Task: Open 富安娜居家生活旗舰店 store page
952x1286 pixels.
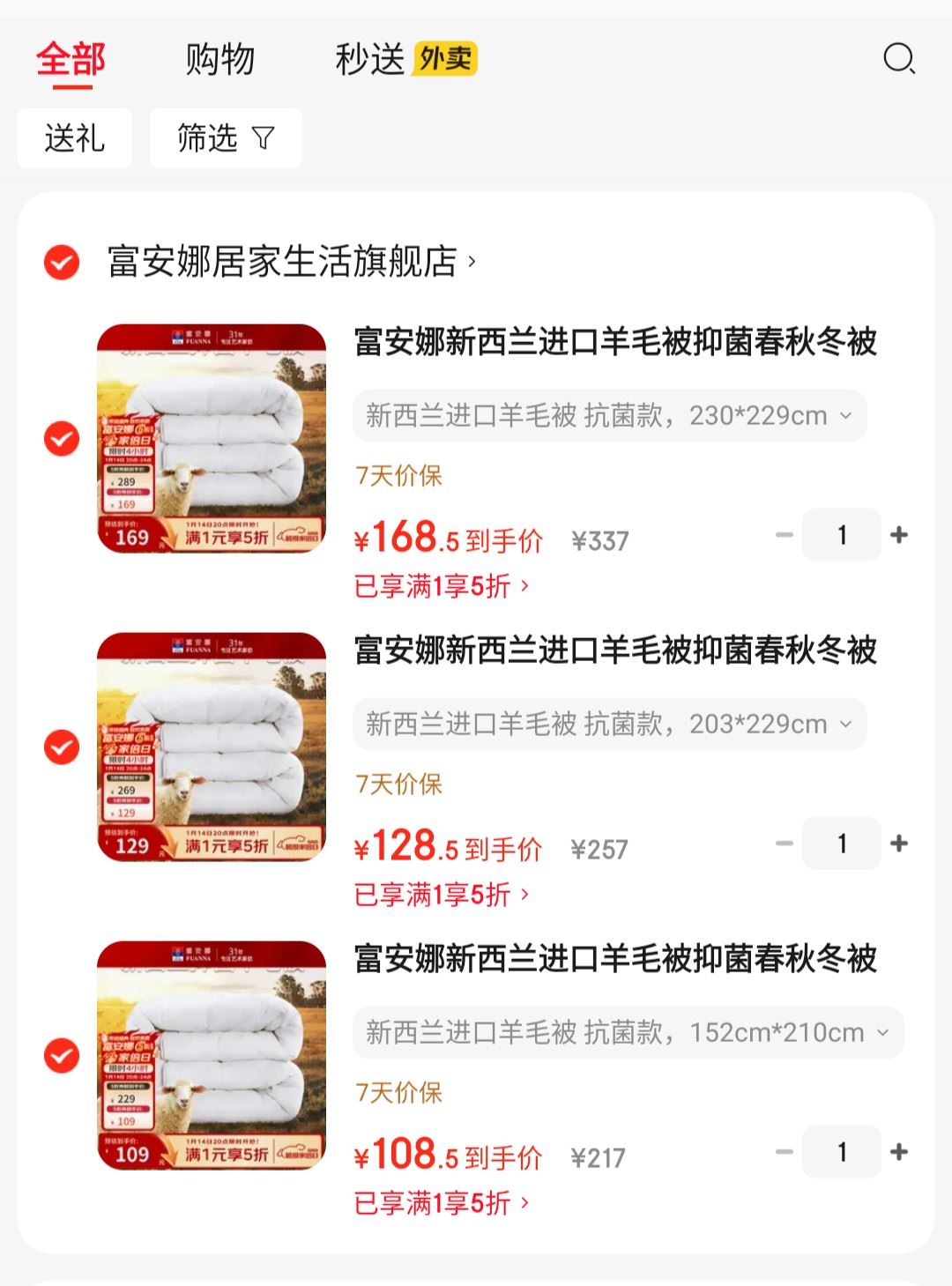Action: point(291,262)
